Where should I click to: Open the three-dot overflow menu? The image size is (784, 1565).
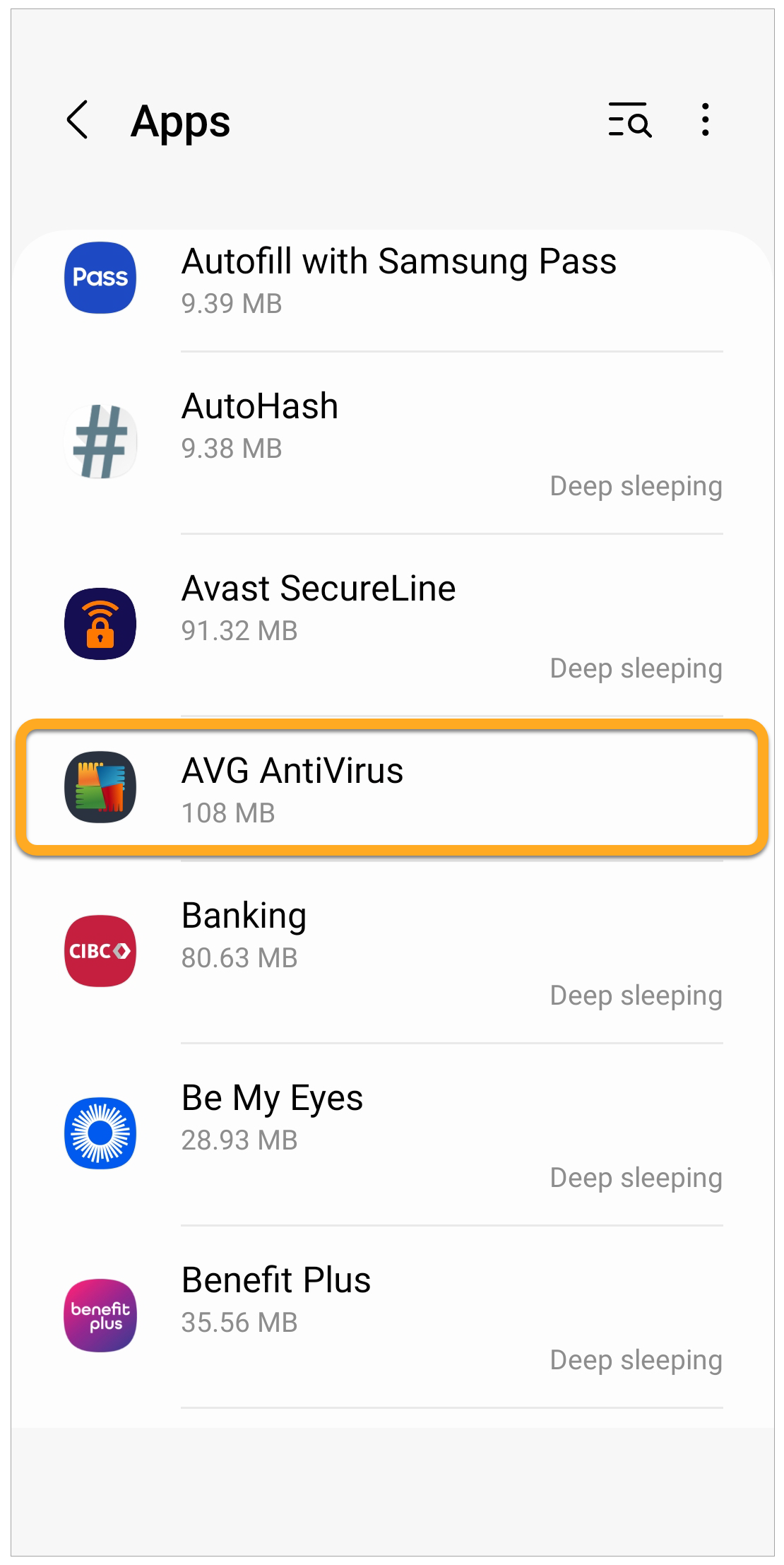[704, 120]
